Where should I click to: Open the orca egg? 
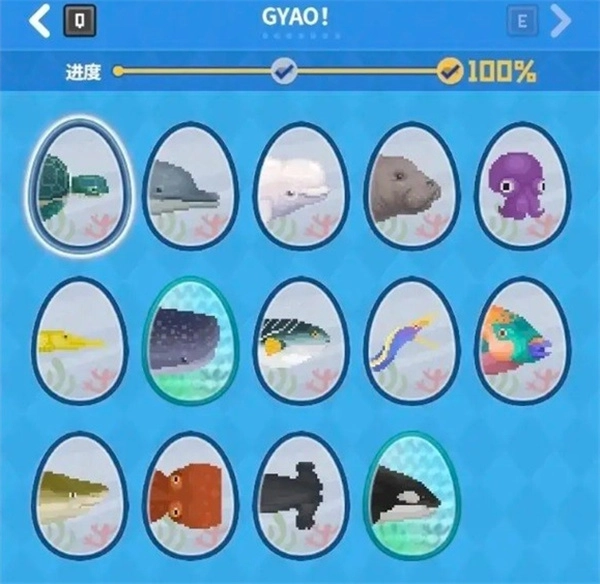click(412, 495)
